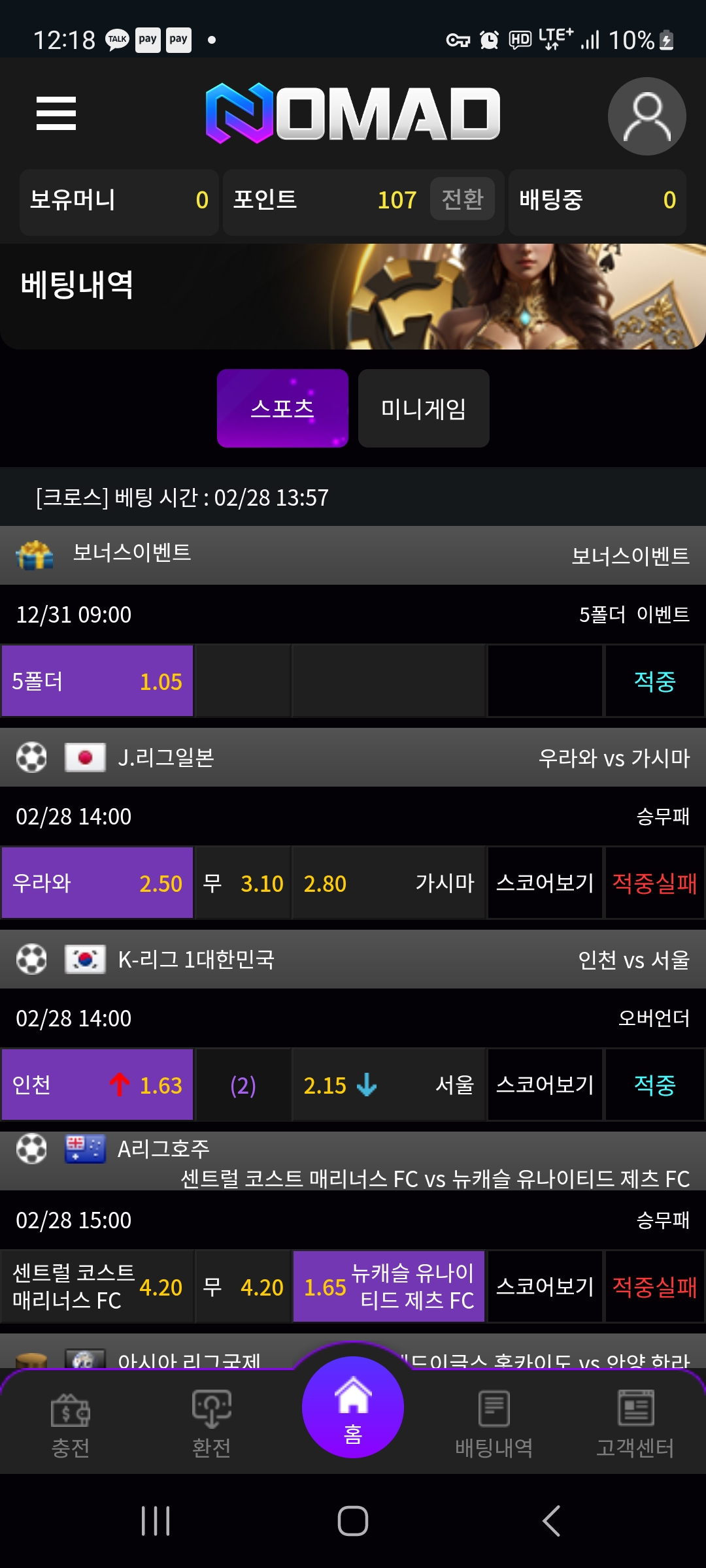
Task: Go back using system back button
Action: point(551,1521)
